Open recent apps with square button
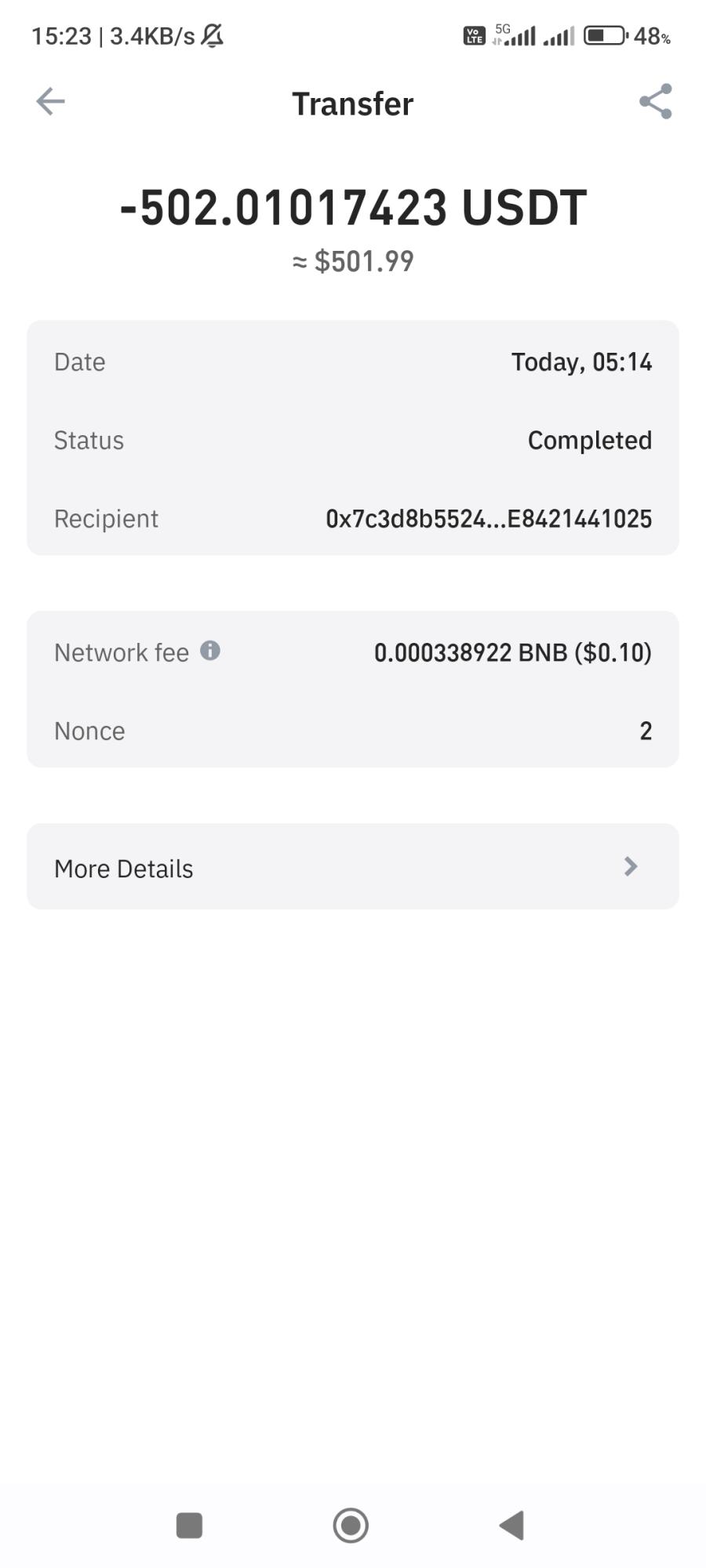 click(x=189, y=1526)
